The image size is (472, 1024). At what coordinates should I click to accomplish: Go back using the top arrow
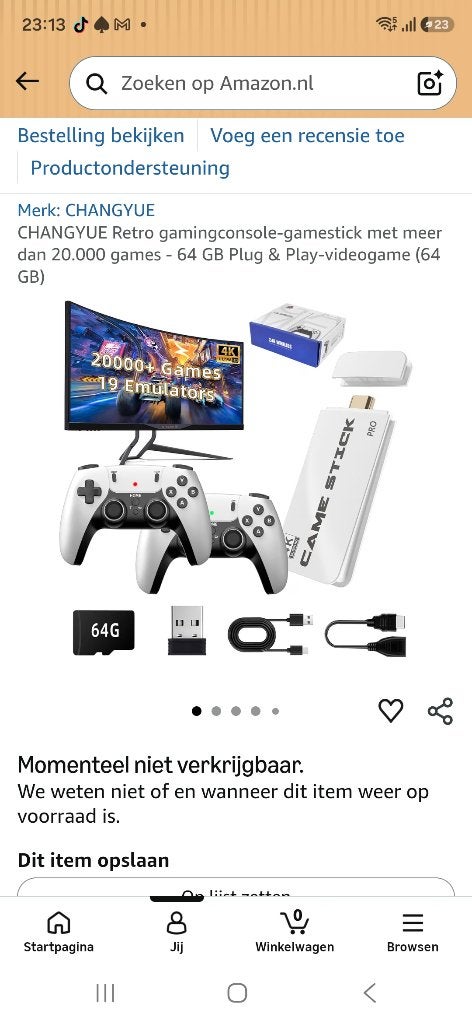pos(27,82)
